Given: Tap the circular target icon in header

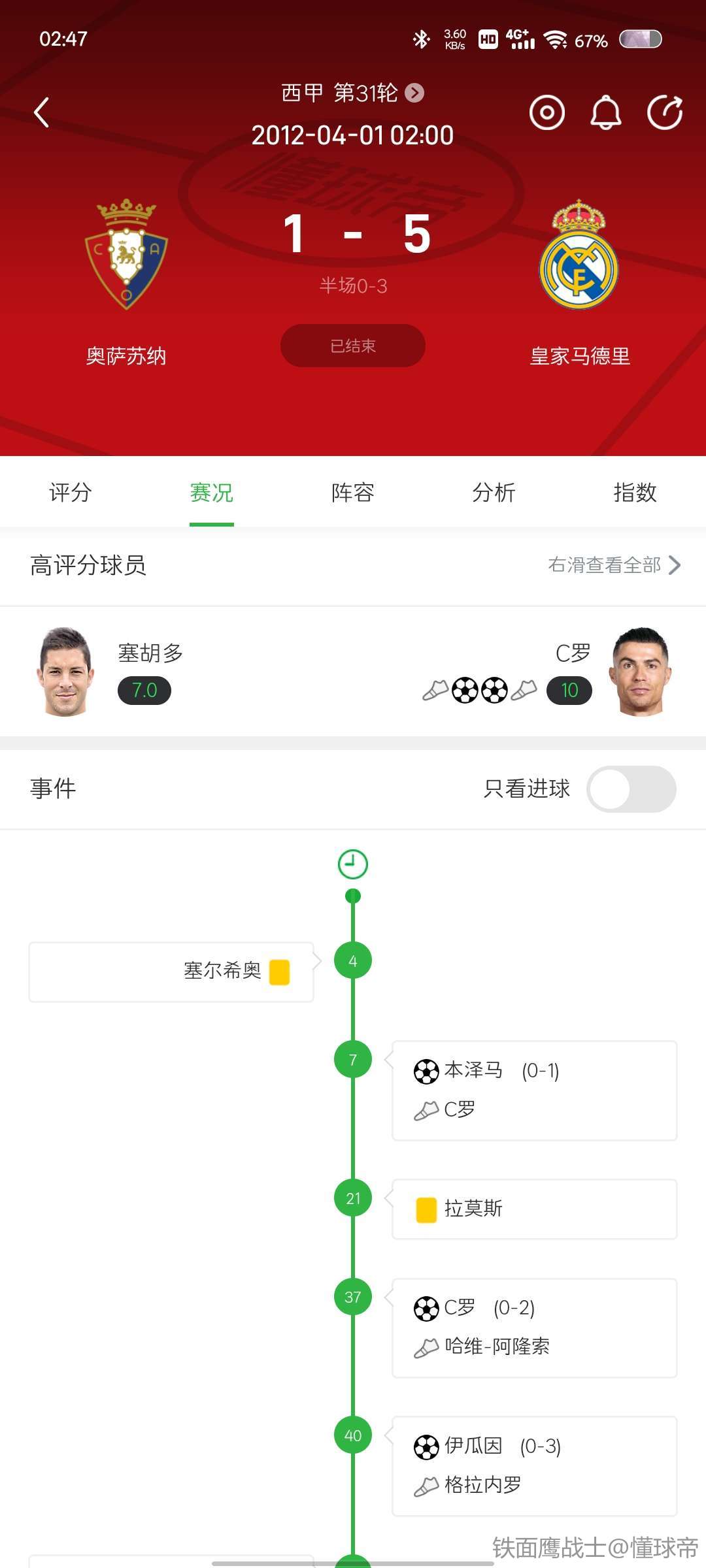Looking at the screenshot, I should point(546,112).
